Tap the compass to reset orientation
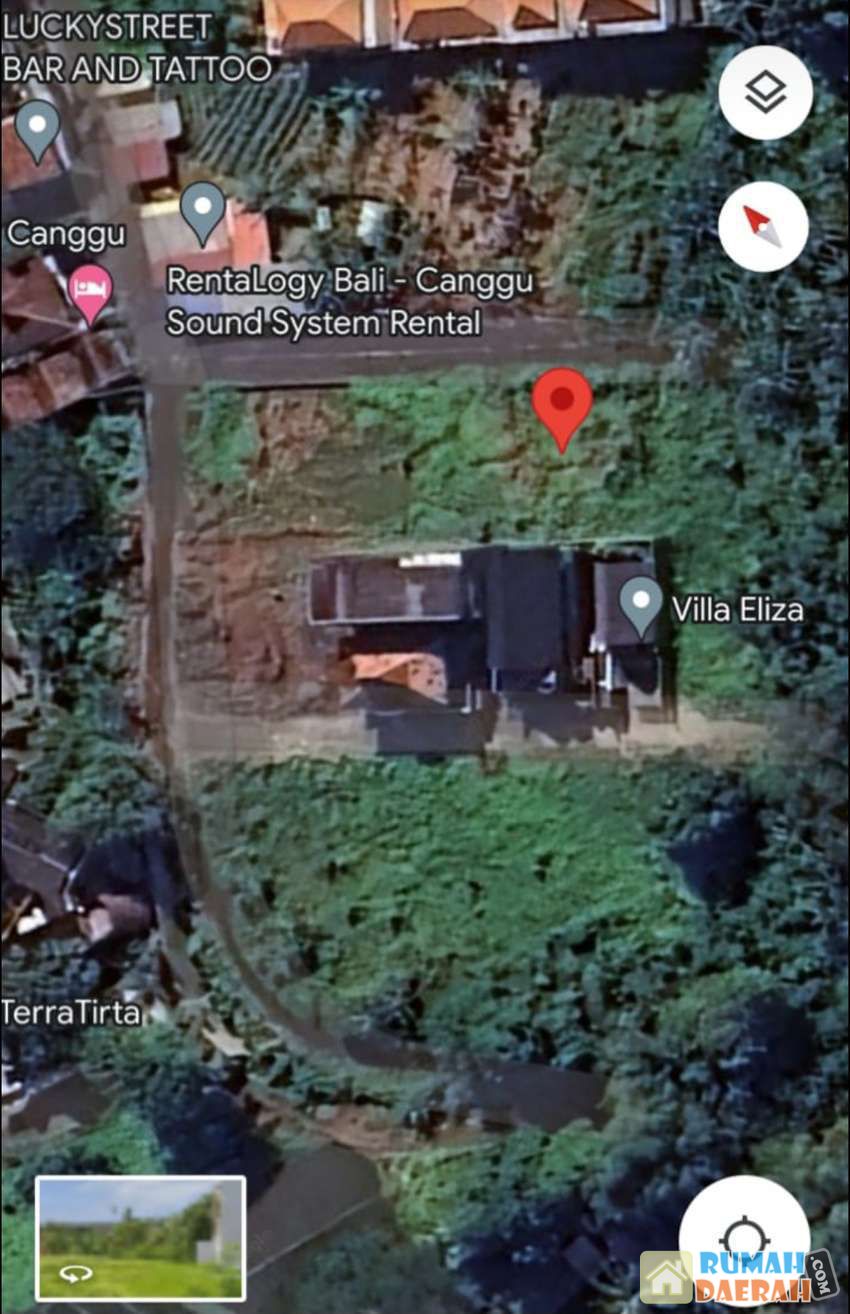This screenshot has height=1314, width=850. tap(763, 226)
